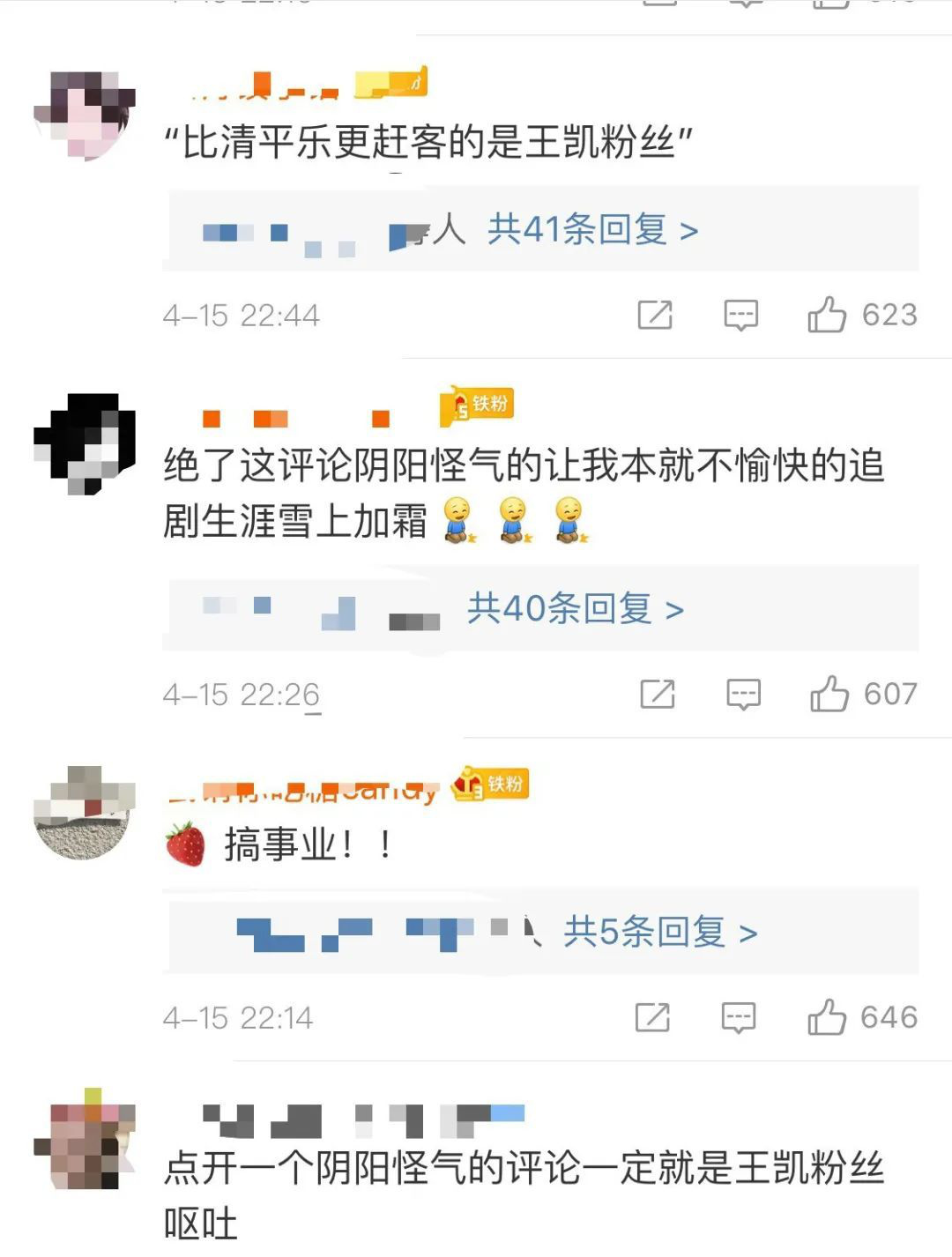Open the black avatar commenter's profile
The width and height of the screenshot is (952, 1257).
pyautogui.click(x=85, y=443)
